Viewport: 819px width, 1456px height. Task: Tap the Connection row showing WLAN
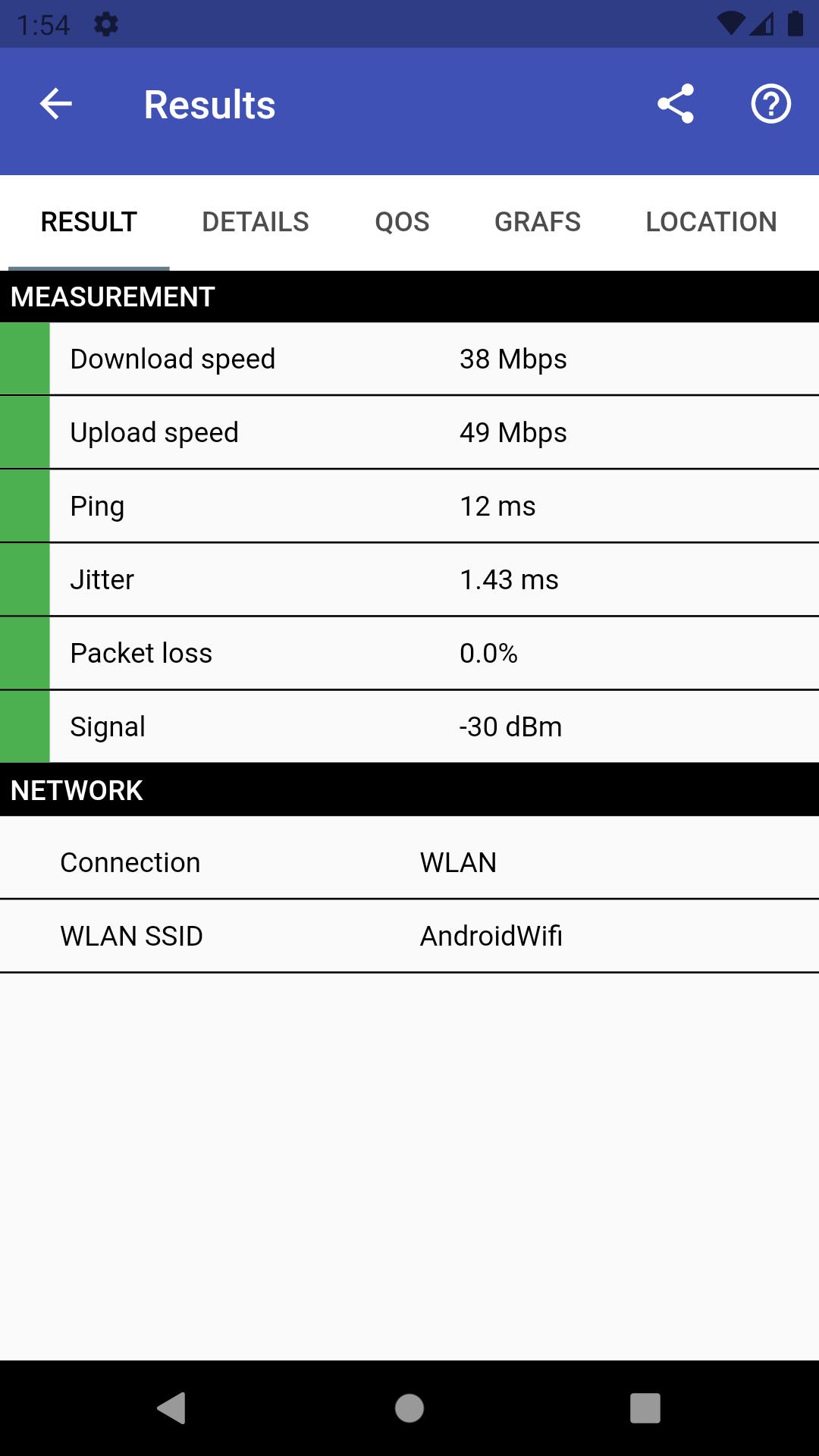[409, 861]
